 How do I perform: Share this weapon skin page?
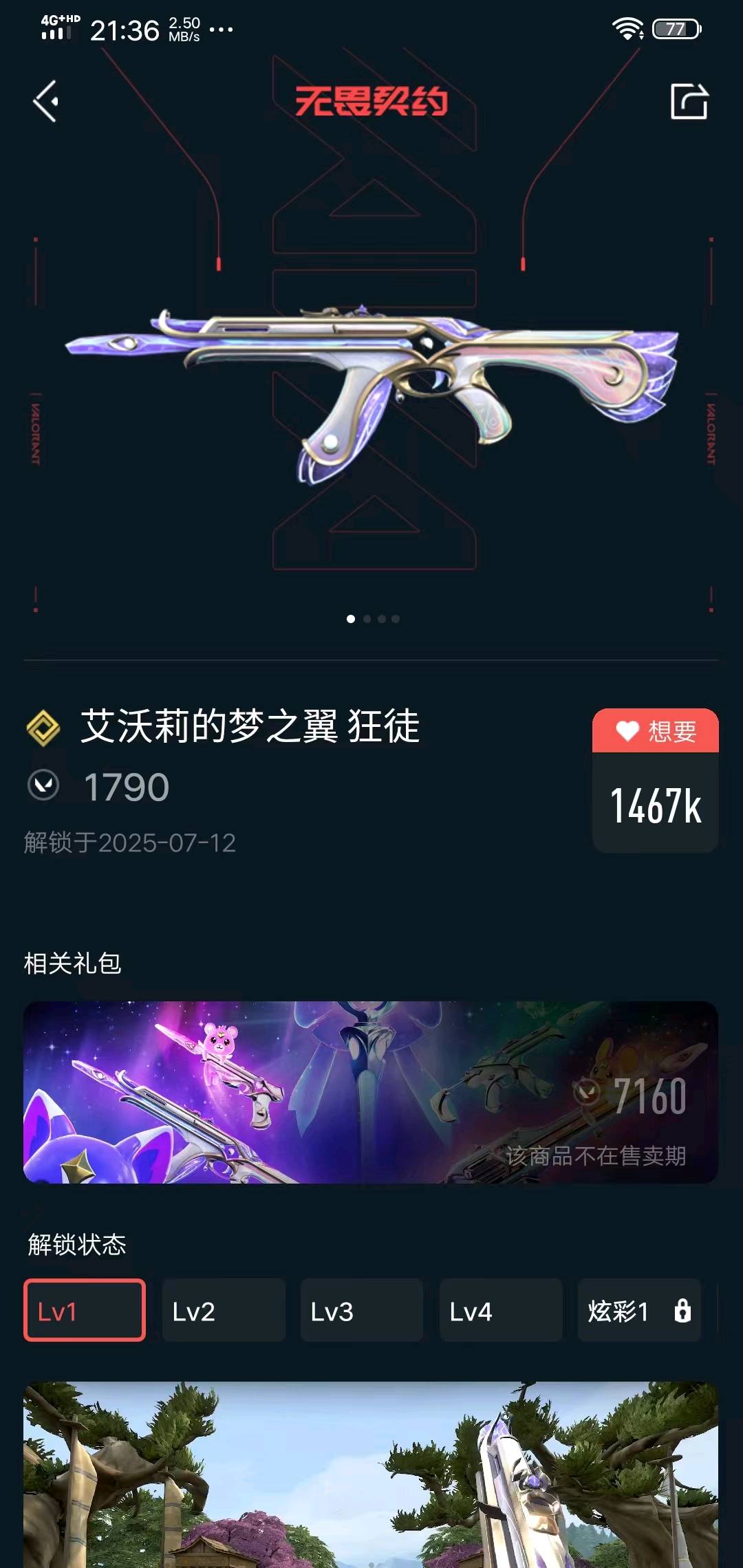tap(689, 102)
